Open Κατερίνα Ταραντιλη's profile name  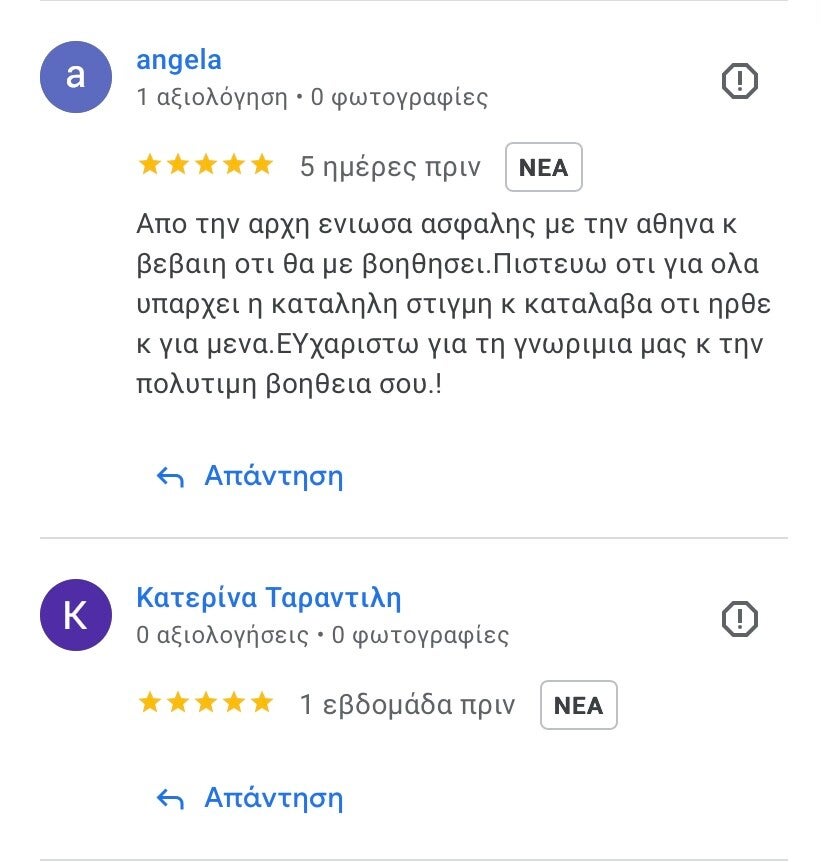click(268, 598)
